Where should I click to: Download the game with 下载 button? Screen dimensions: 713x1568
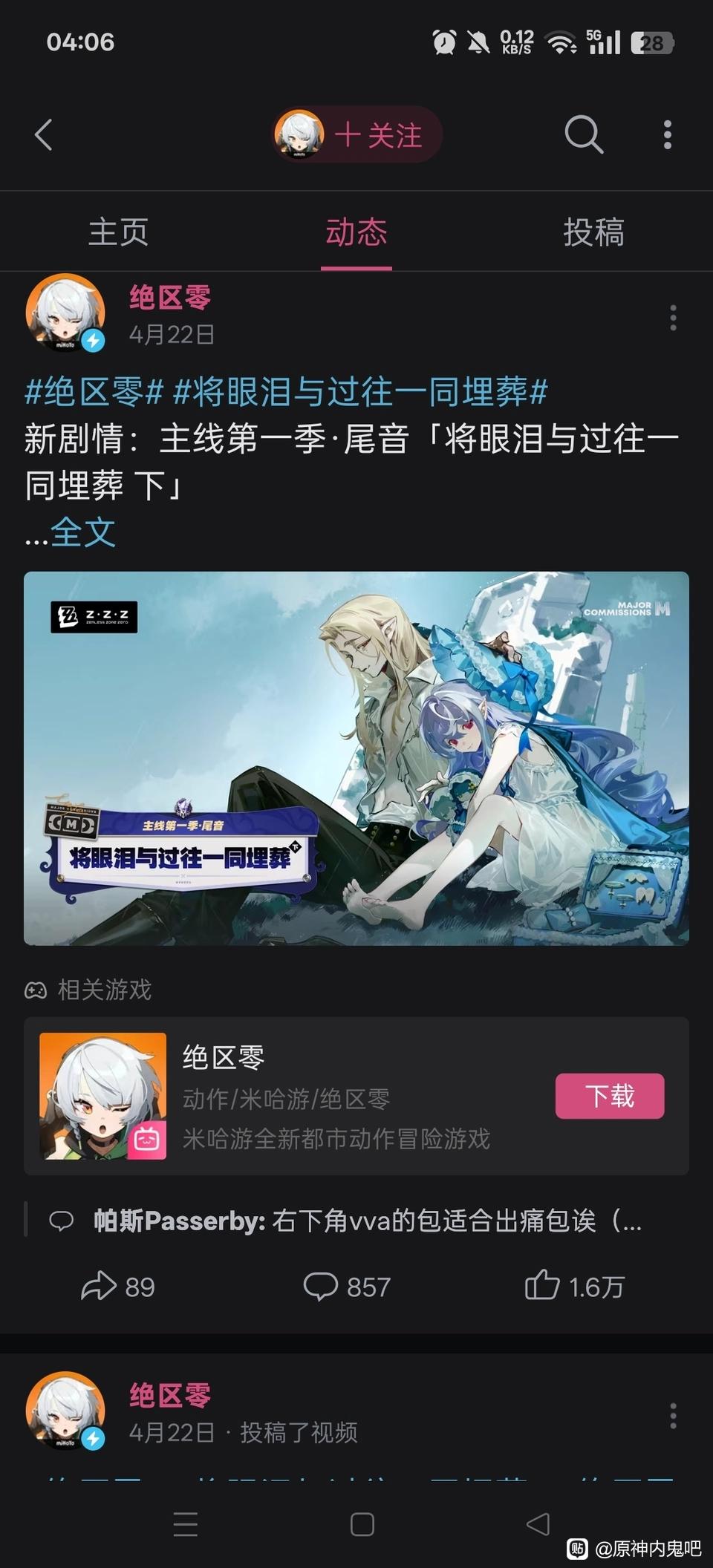point(609,1096)
